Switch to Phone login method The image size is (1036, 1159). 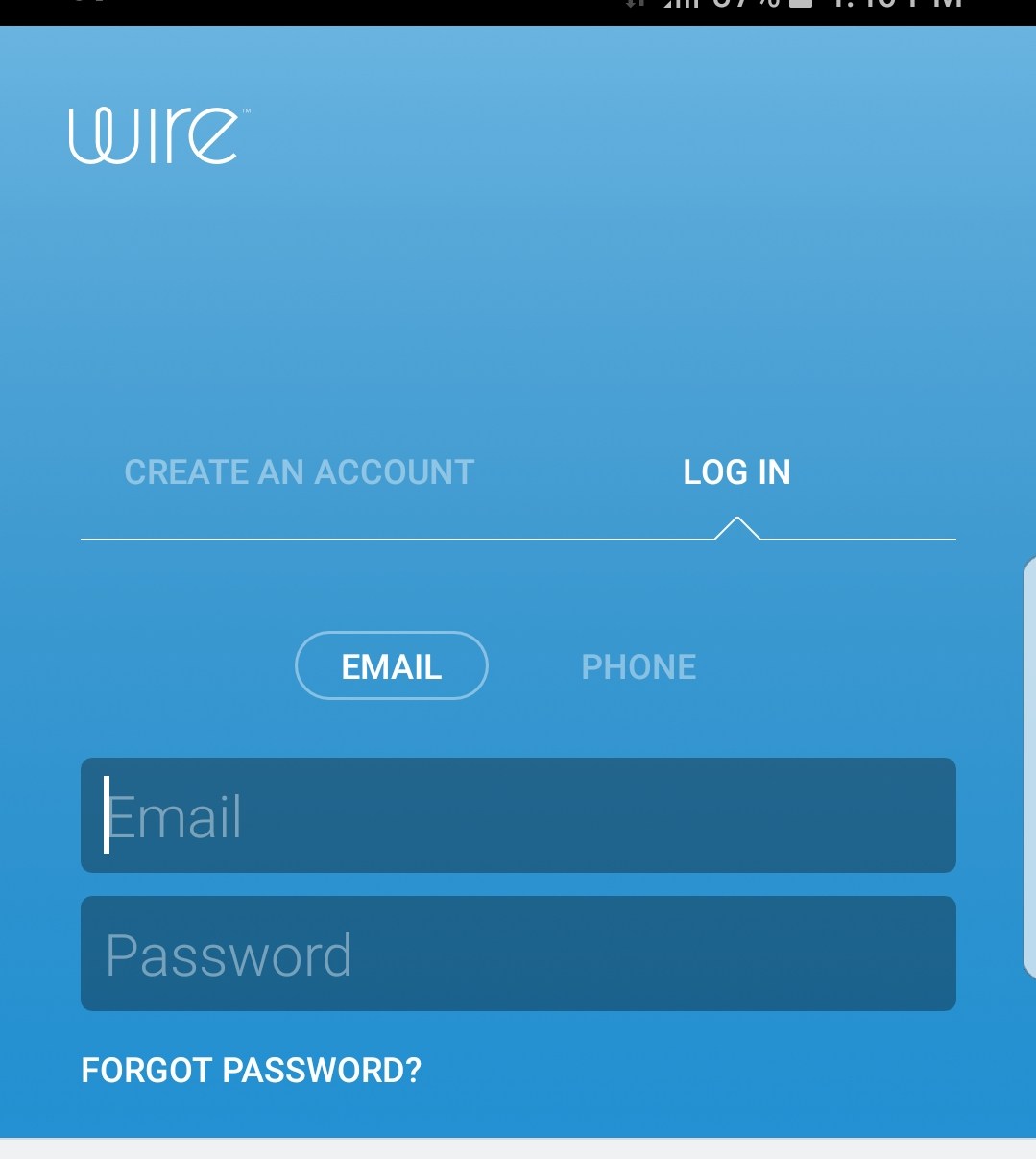tap(638, 666)
